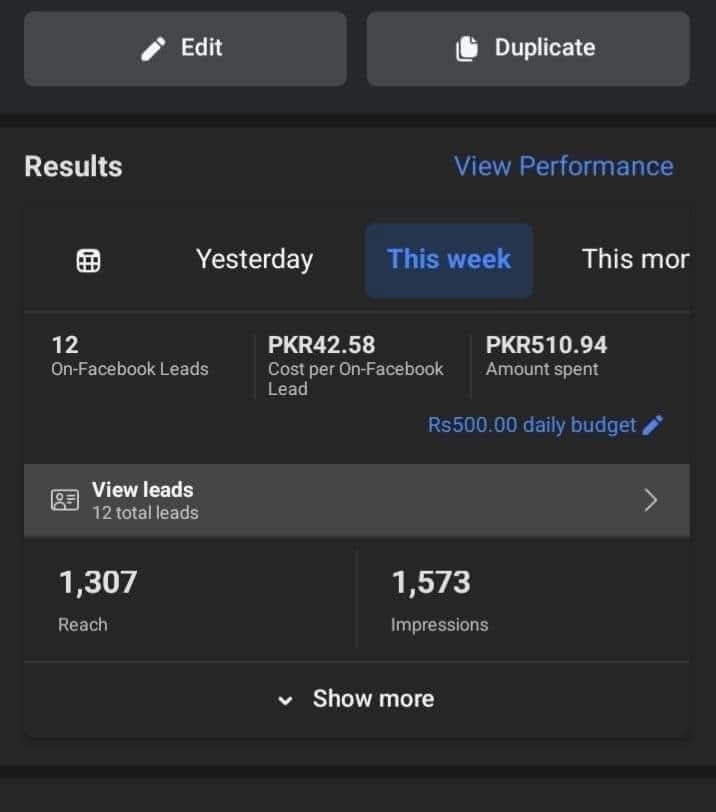The height and width of the screenshot is (812, 716).
Task: Open the View Performance link
Action: coord(563,166)
